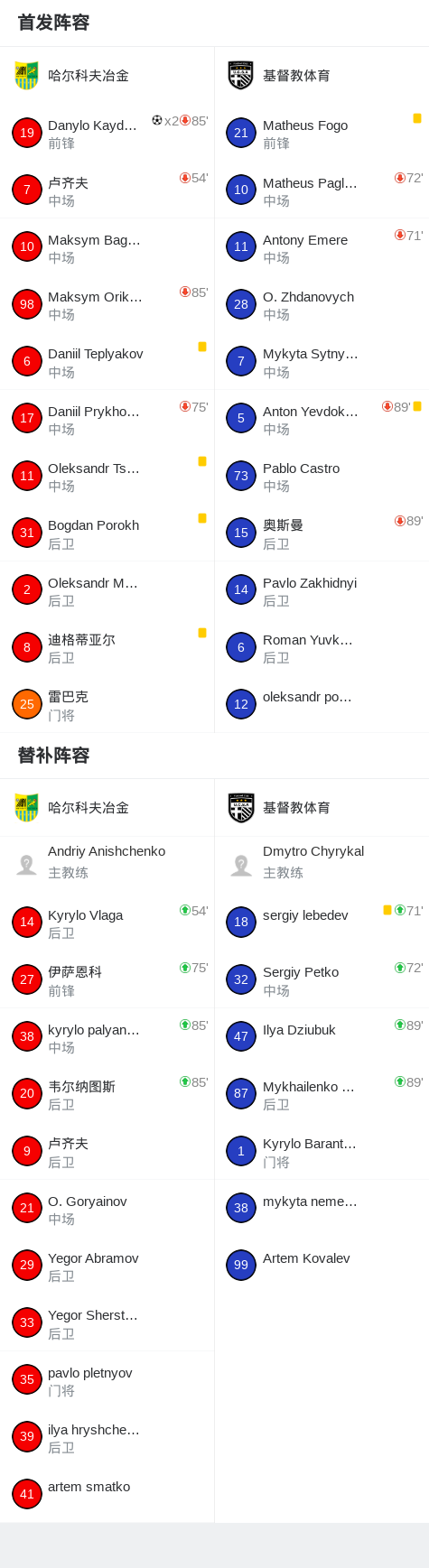
Task: Open Danylo Kayd… player row
Action: 107,133
